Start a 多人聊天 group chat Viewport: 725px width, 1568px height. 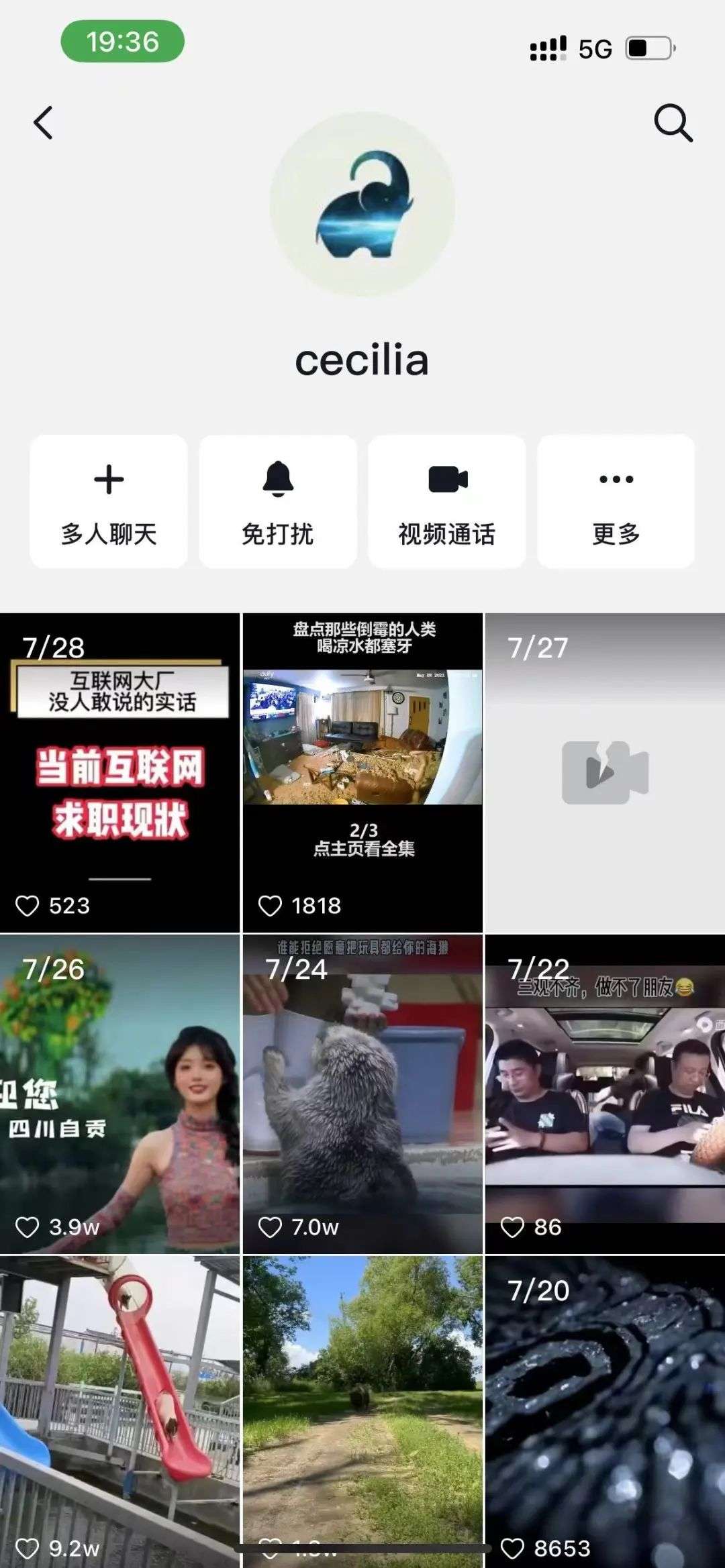coord(109,501)
